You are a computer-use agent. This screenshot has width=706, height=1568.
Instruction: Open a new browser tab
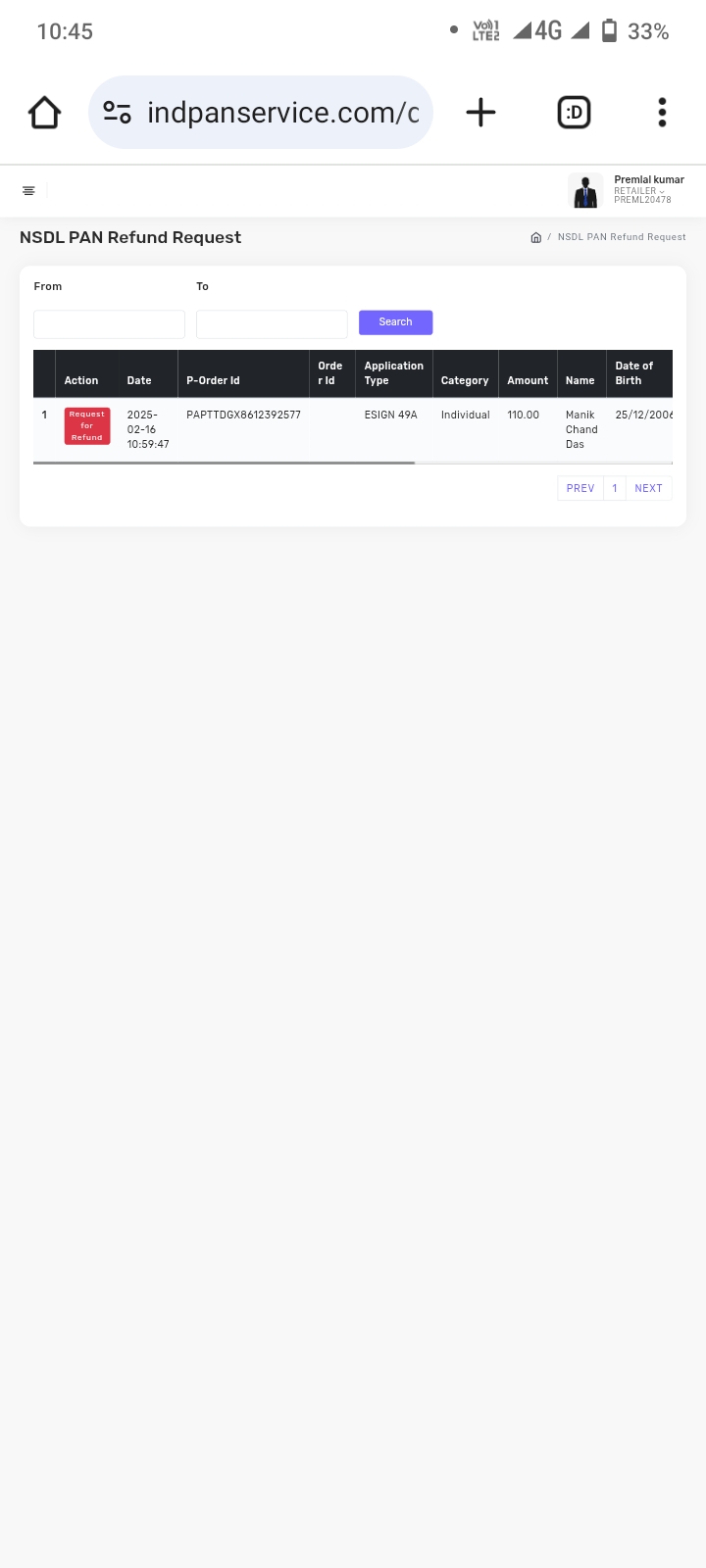[x=480, y=113]
